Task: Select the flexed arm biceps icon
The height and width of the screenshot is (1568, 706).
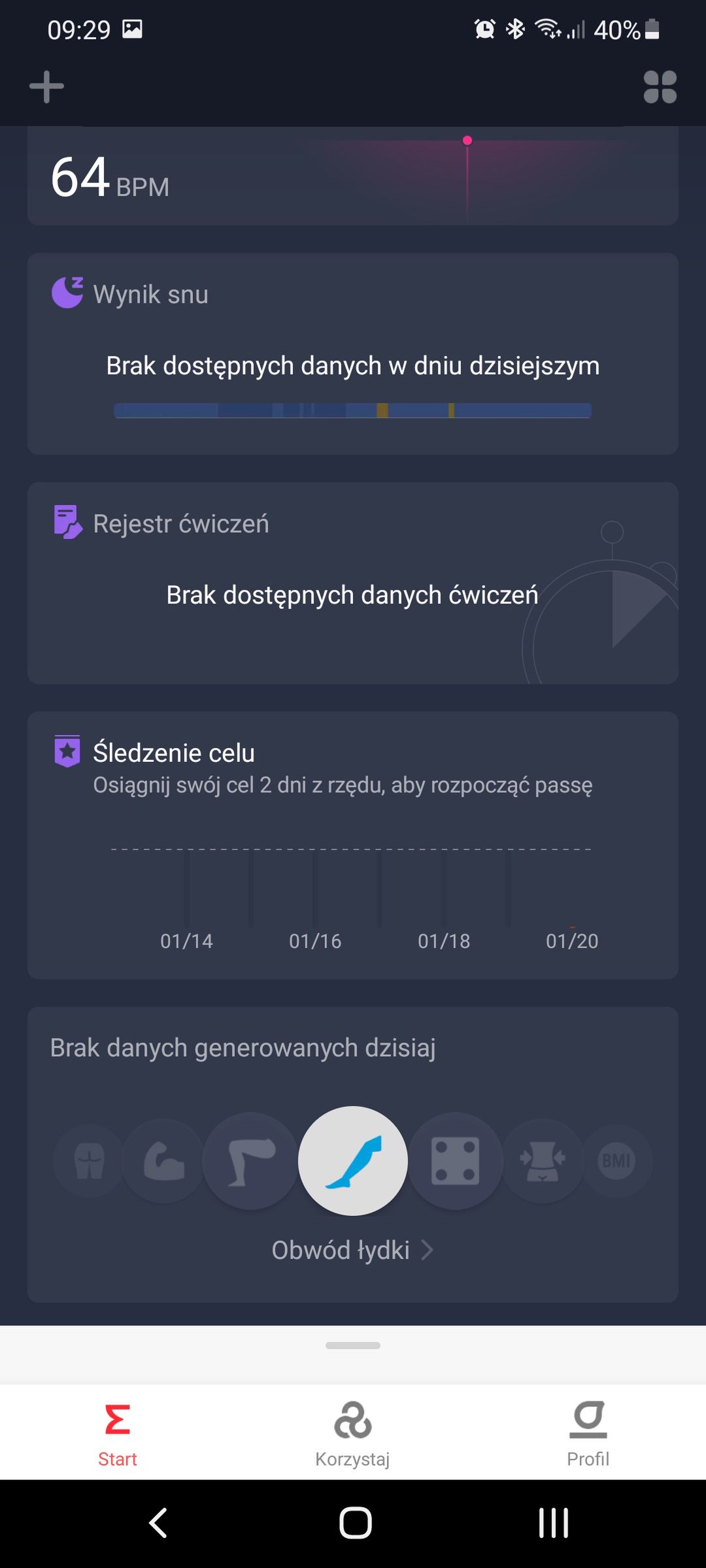Action: coord(164,1161)
